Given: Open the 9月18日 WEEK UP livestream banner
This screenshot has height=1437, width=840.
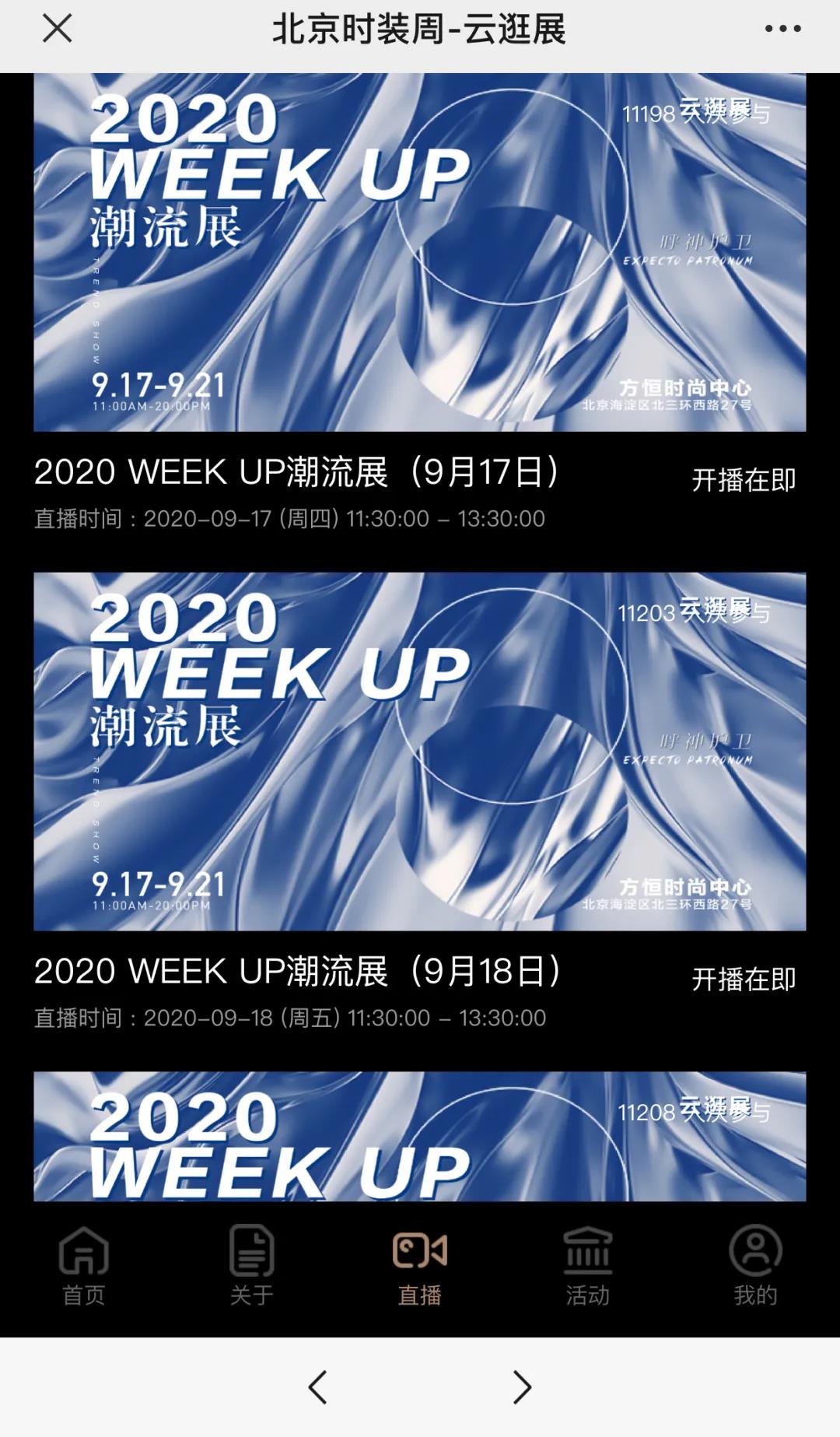Looking at the screenshot, I should point(419,752).
